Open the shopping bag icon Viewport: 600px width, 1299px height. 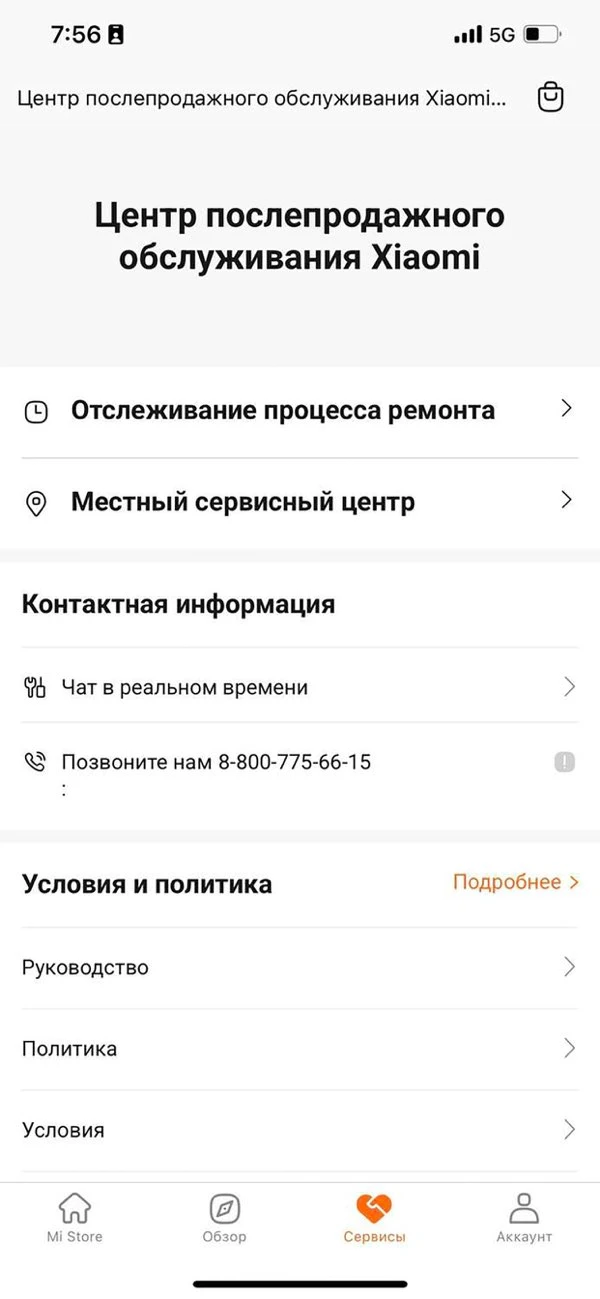[x=551, y=97]
